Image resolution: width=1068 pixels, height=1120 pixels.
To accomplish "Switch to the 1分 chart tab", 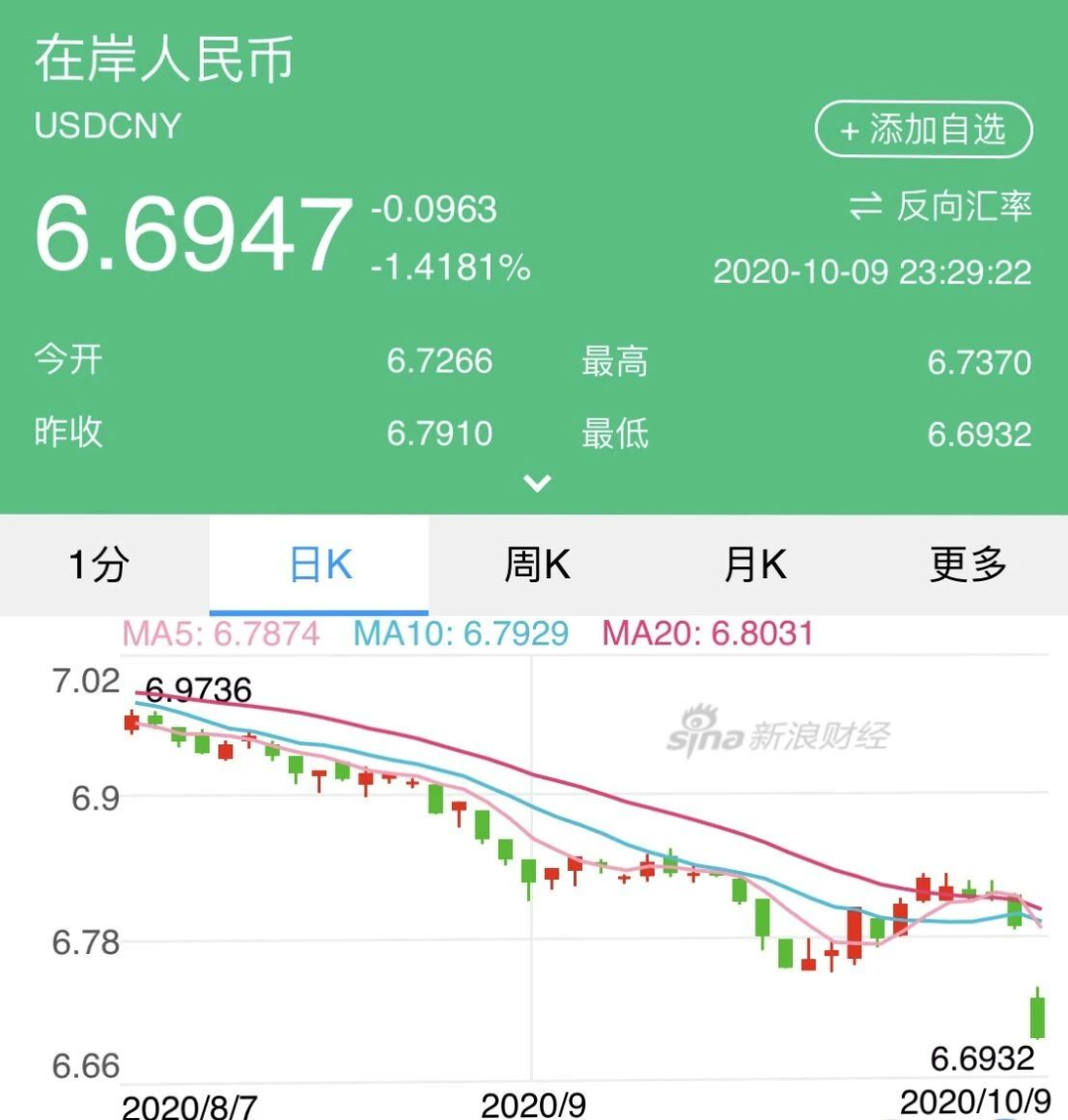I will point(99,565).
